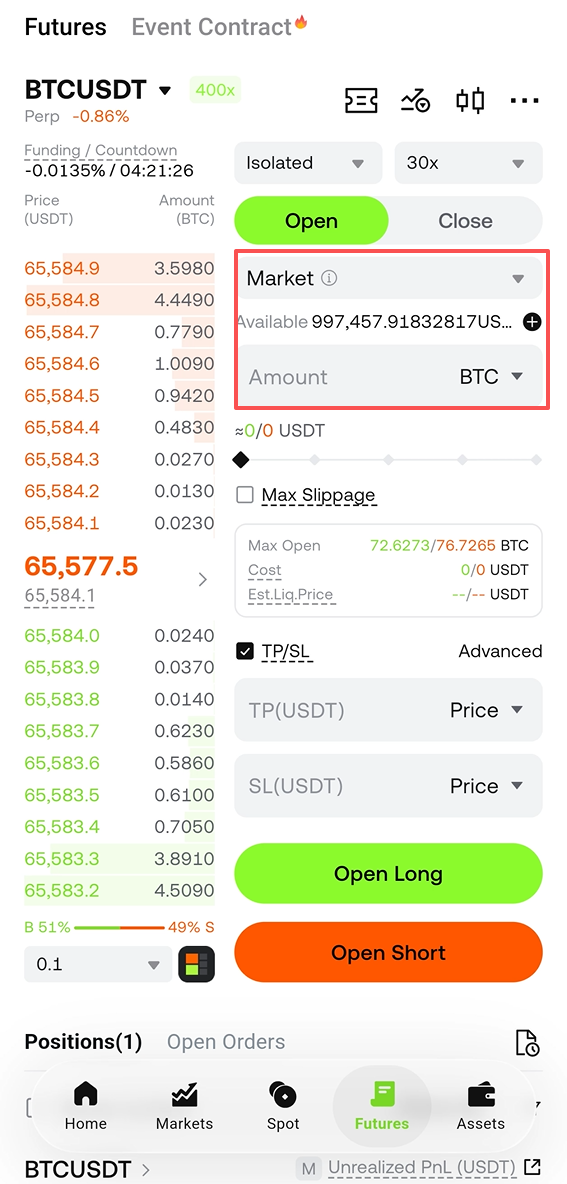
Task: Change the 0.1 order book depth
Action: (98, 964)
